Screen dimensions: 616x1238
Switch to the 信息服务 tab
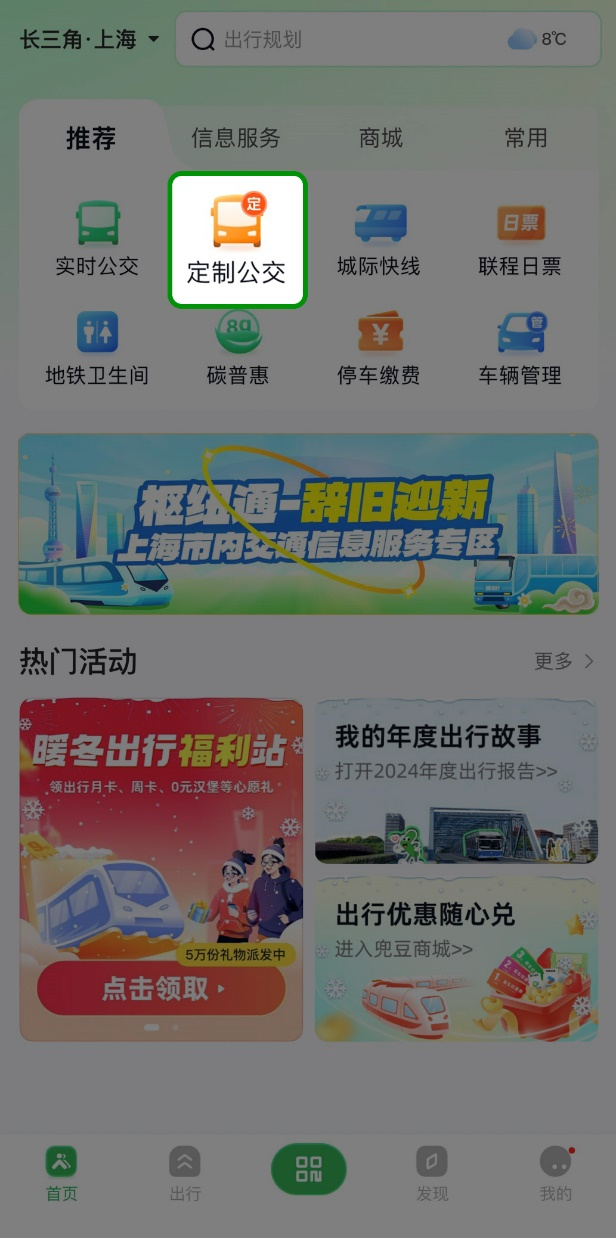[236, 138]
